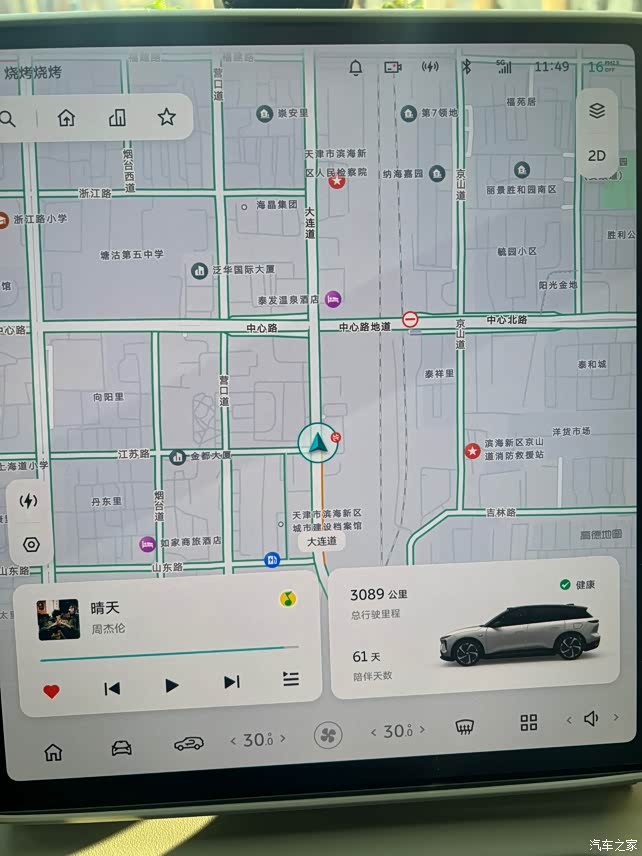Turn on the windshield defroster
This screenshot has width=642, height=856.
(x=465, y=727)
